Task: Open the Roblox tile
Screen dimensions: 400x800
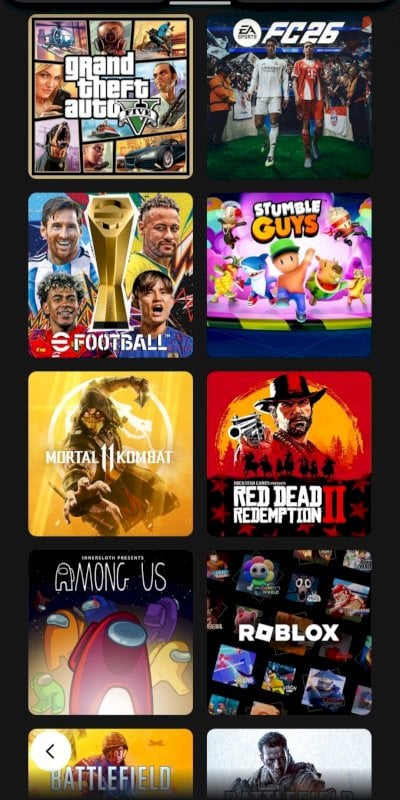Action: [x=289, y=632]
